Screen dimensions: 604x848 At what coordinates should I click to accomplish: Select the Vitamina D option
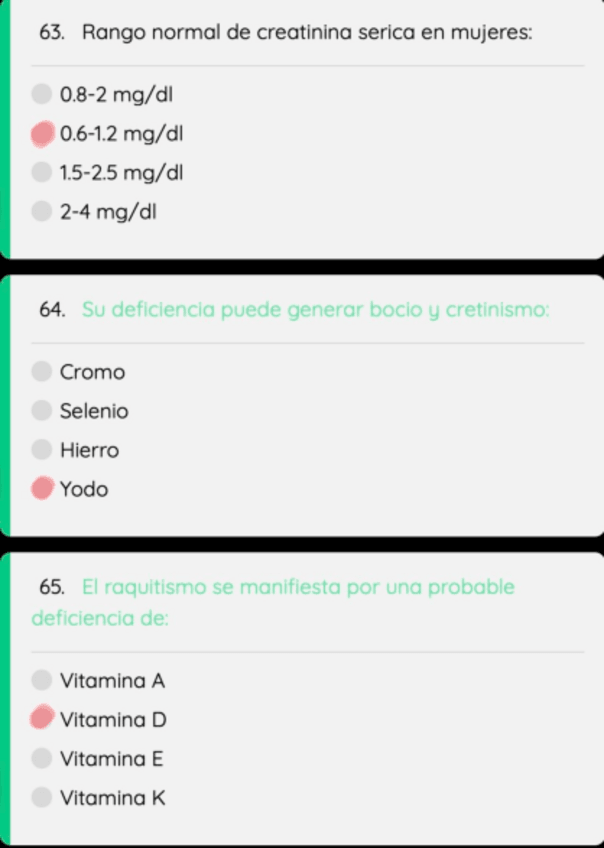(x=41, y=719)
